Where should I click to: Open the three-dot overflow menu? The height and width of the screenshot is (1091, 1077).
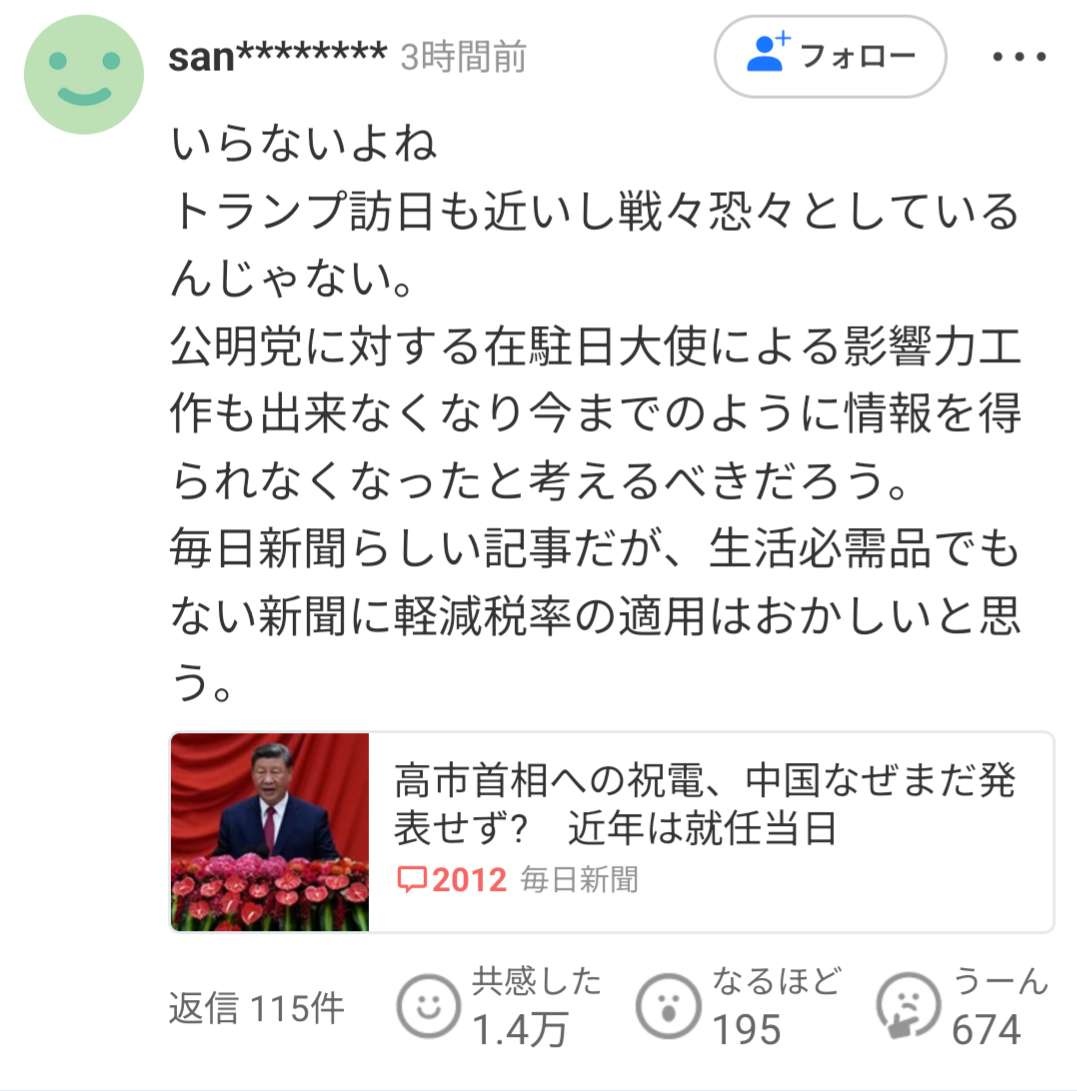click(x=1019, y=57)
